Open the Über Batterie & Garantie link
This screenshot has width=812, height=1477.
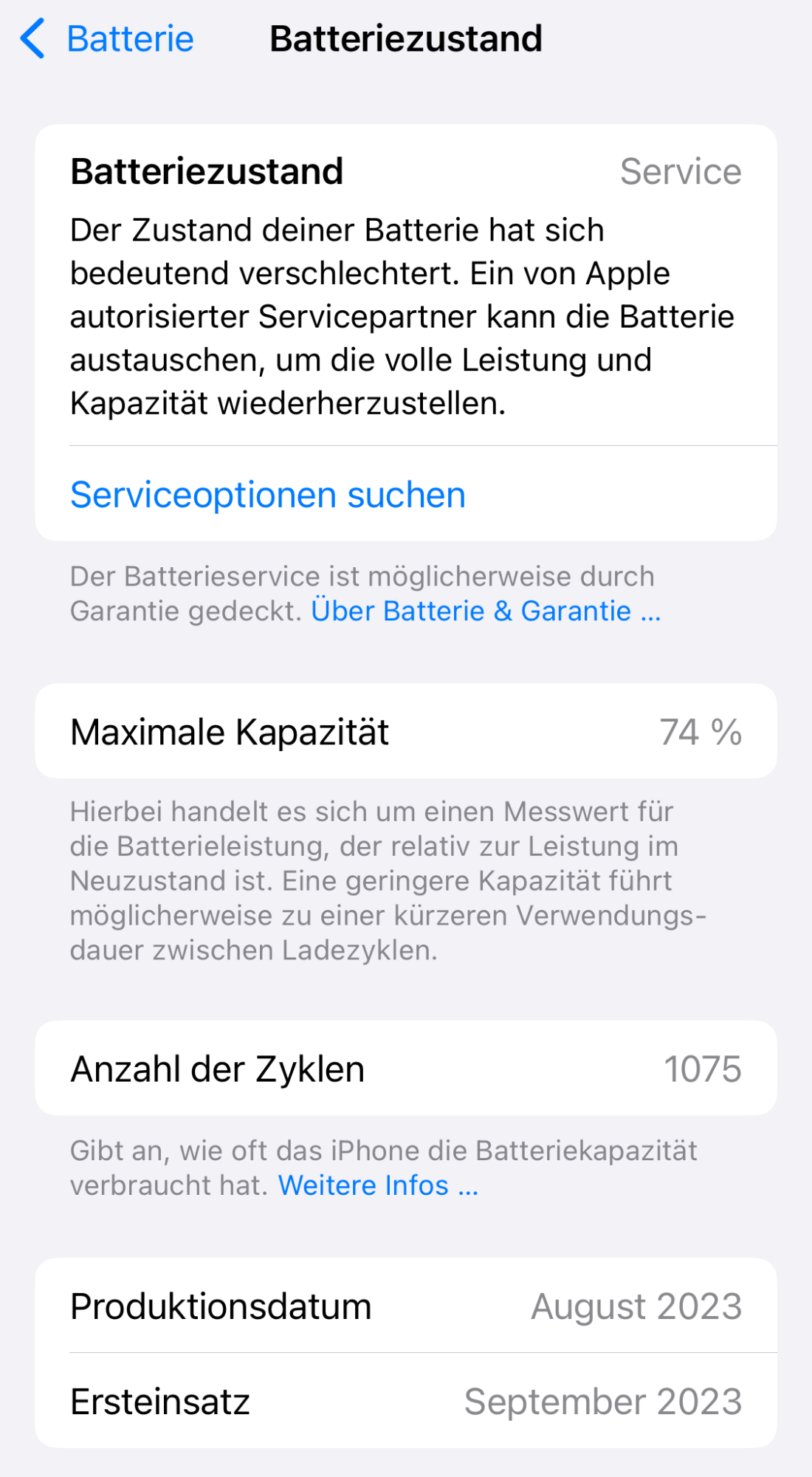485,611
